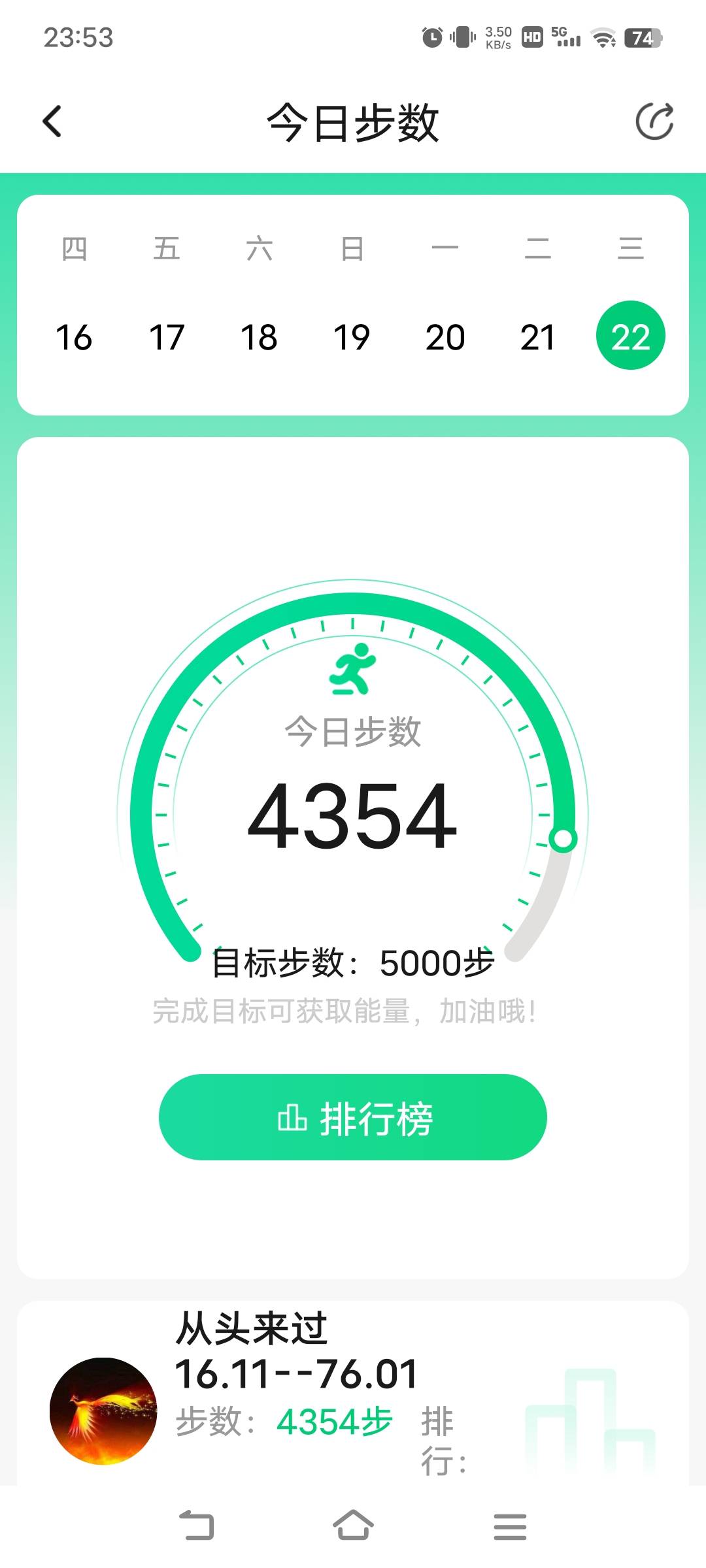Open the 排行榜 leaderboard button
706x1568 pixels.
353,1119
